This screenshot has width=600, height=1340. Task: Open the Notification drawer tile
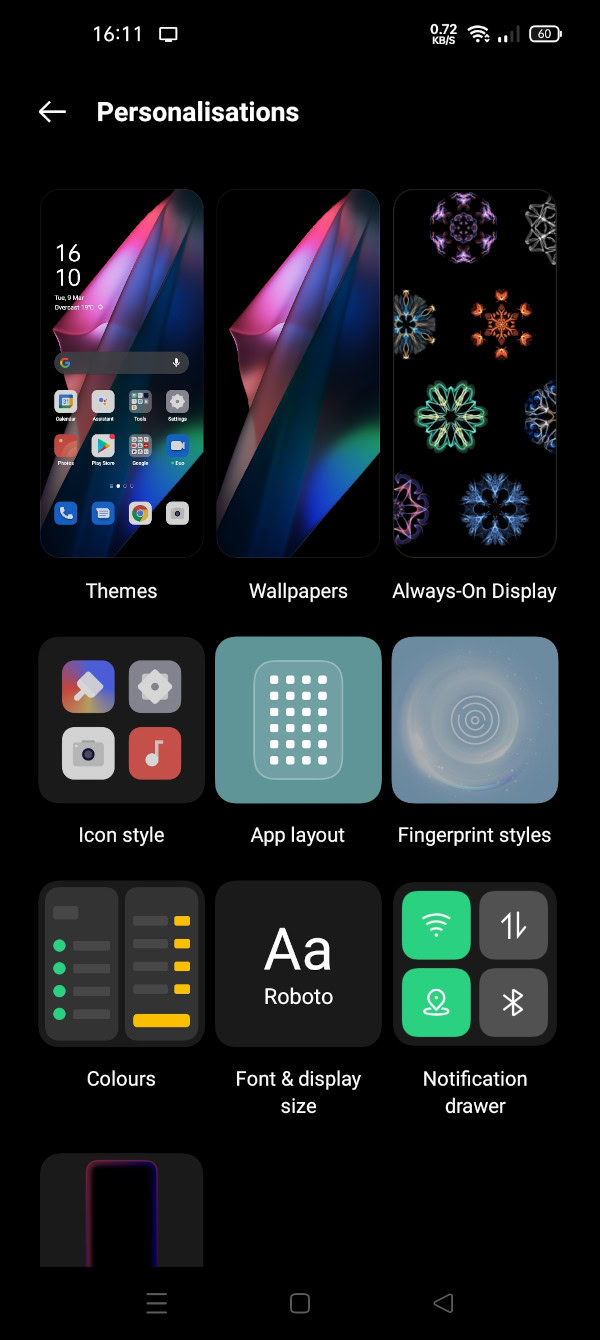474,963
